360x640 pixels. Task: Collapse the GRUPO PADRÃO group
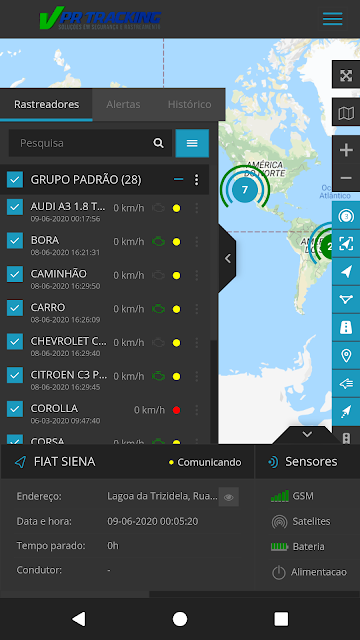(x=178, y=179)
